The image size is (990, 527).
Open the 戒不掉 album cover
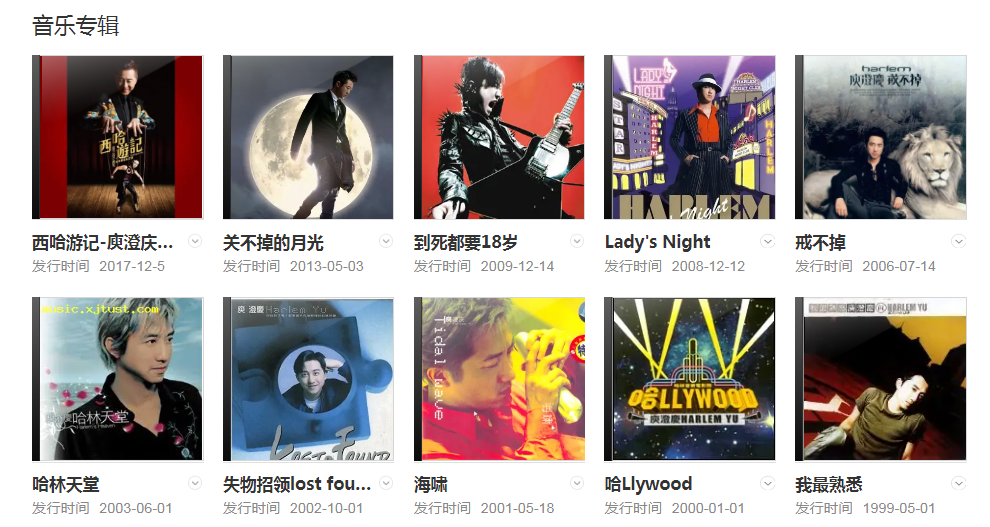coord(881,137)
